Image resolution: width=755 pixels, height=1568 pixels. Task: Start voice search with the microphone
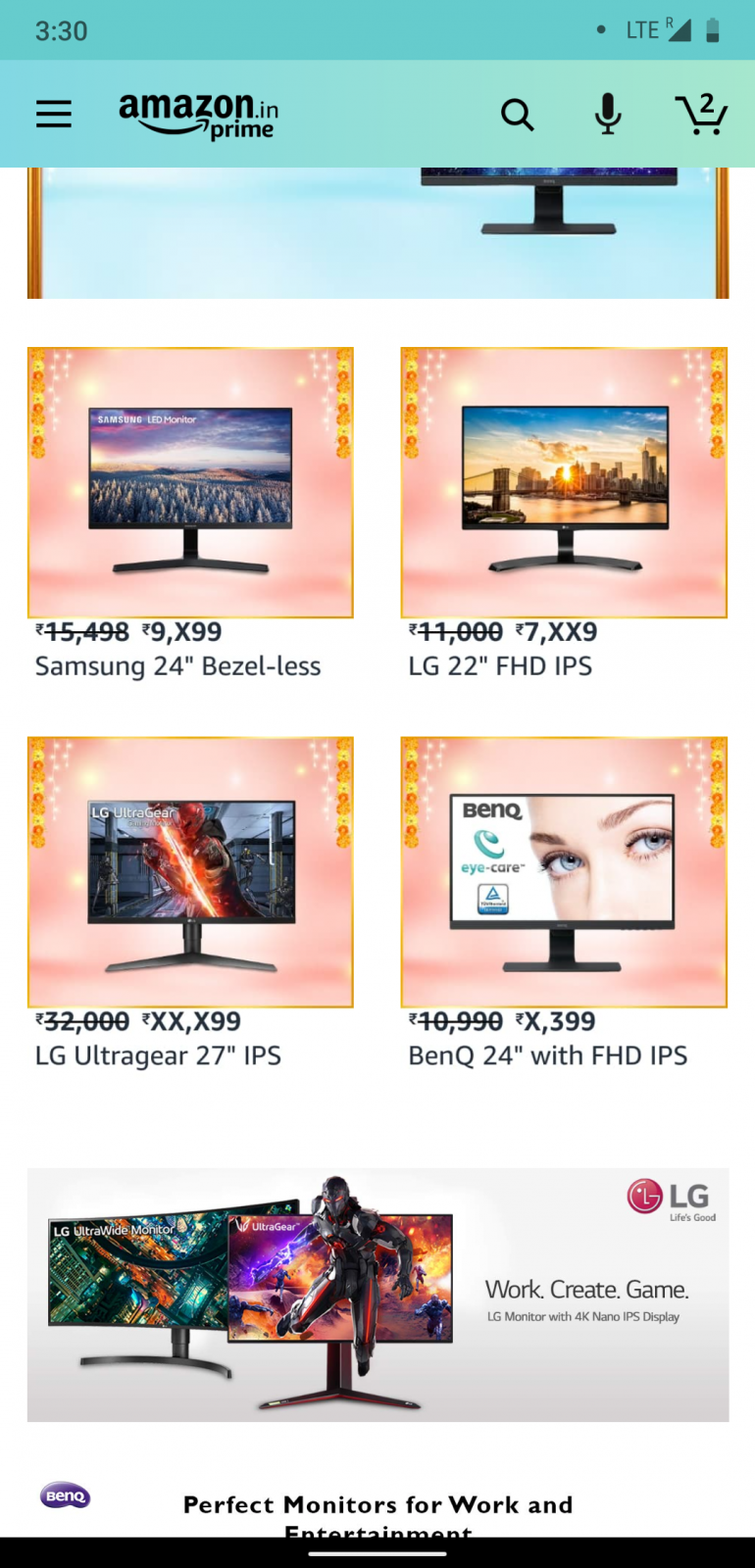[x=608, y=114]
